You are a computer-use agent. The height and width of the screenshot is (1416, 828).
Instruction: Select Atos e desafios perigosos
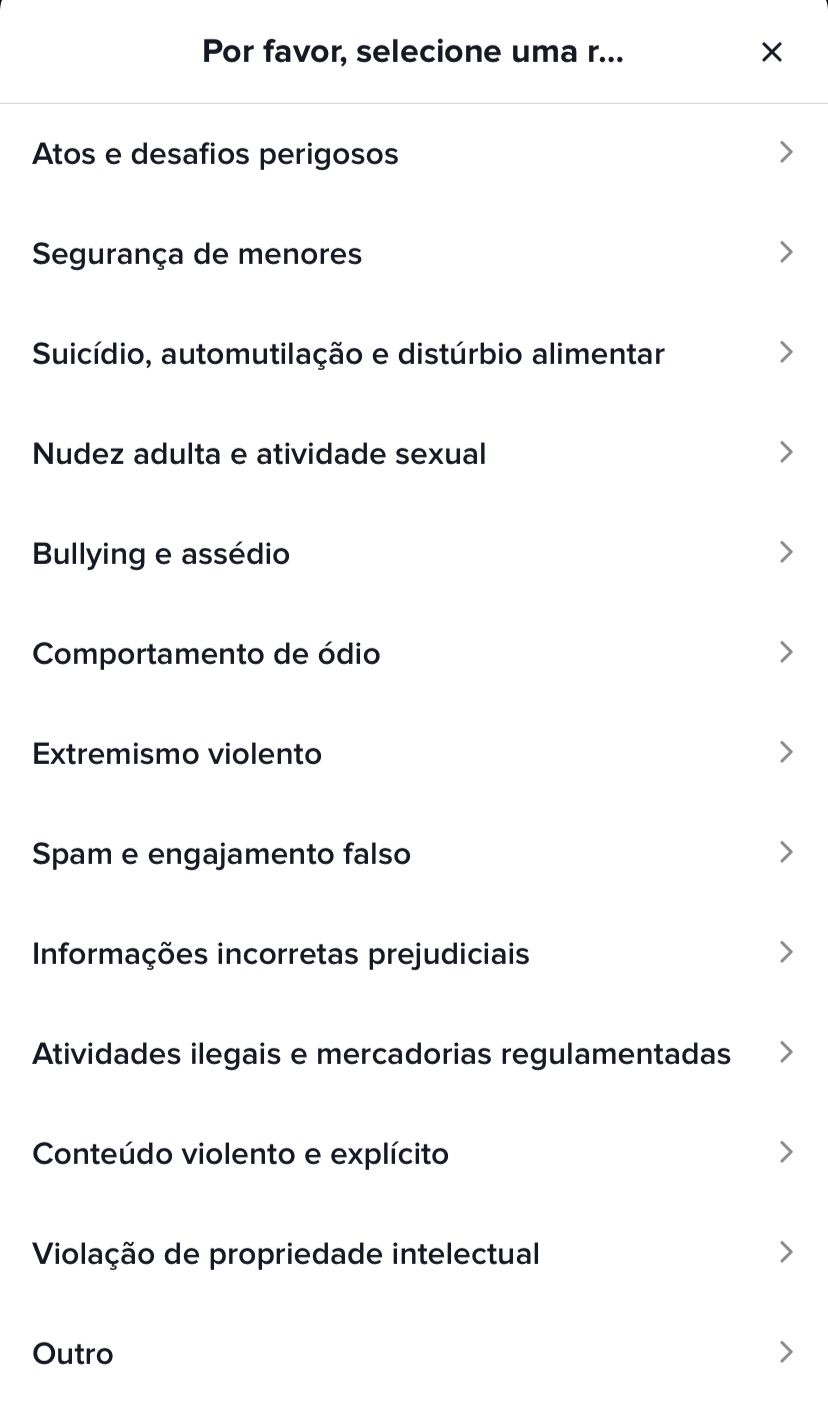414,154
